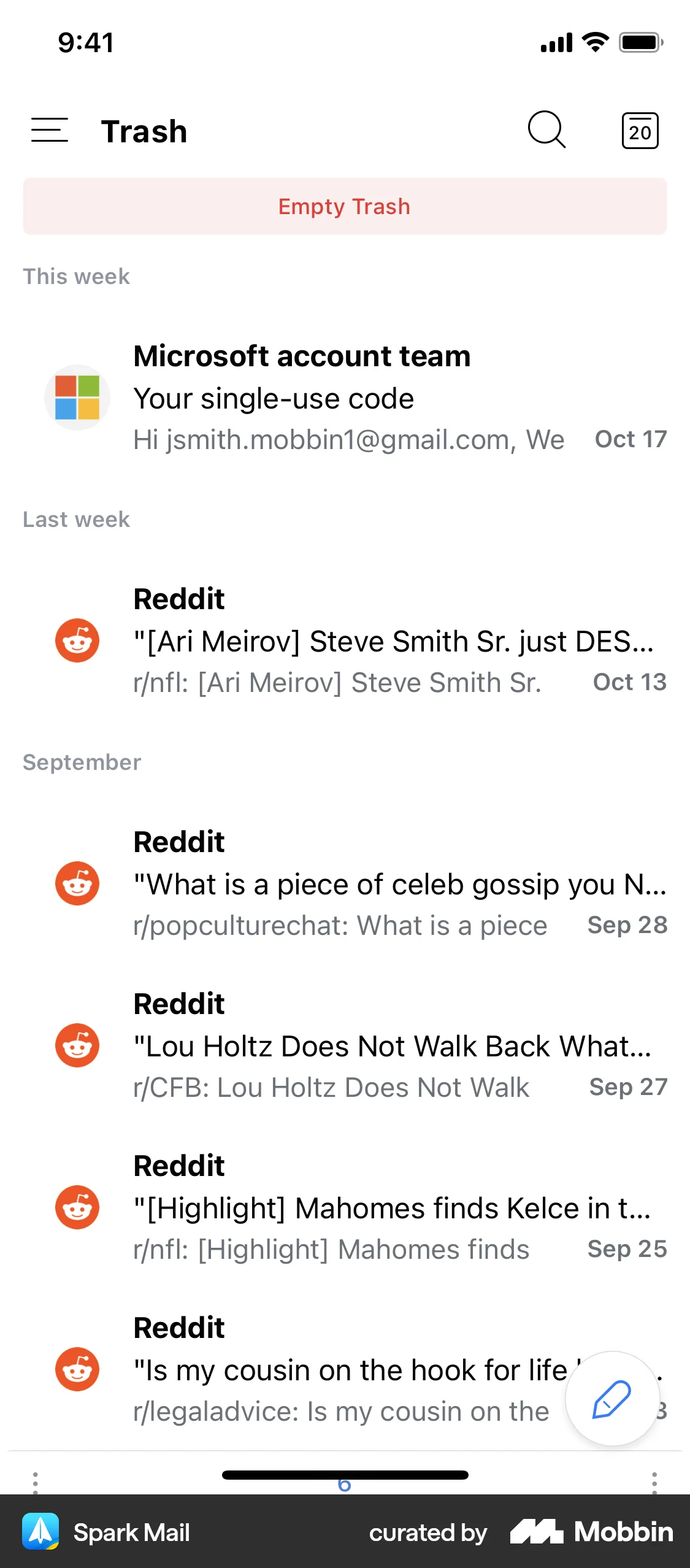Open the Reddit email about Steve Smith Sr.
690x1568 pixels.
(368, 641)
